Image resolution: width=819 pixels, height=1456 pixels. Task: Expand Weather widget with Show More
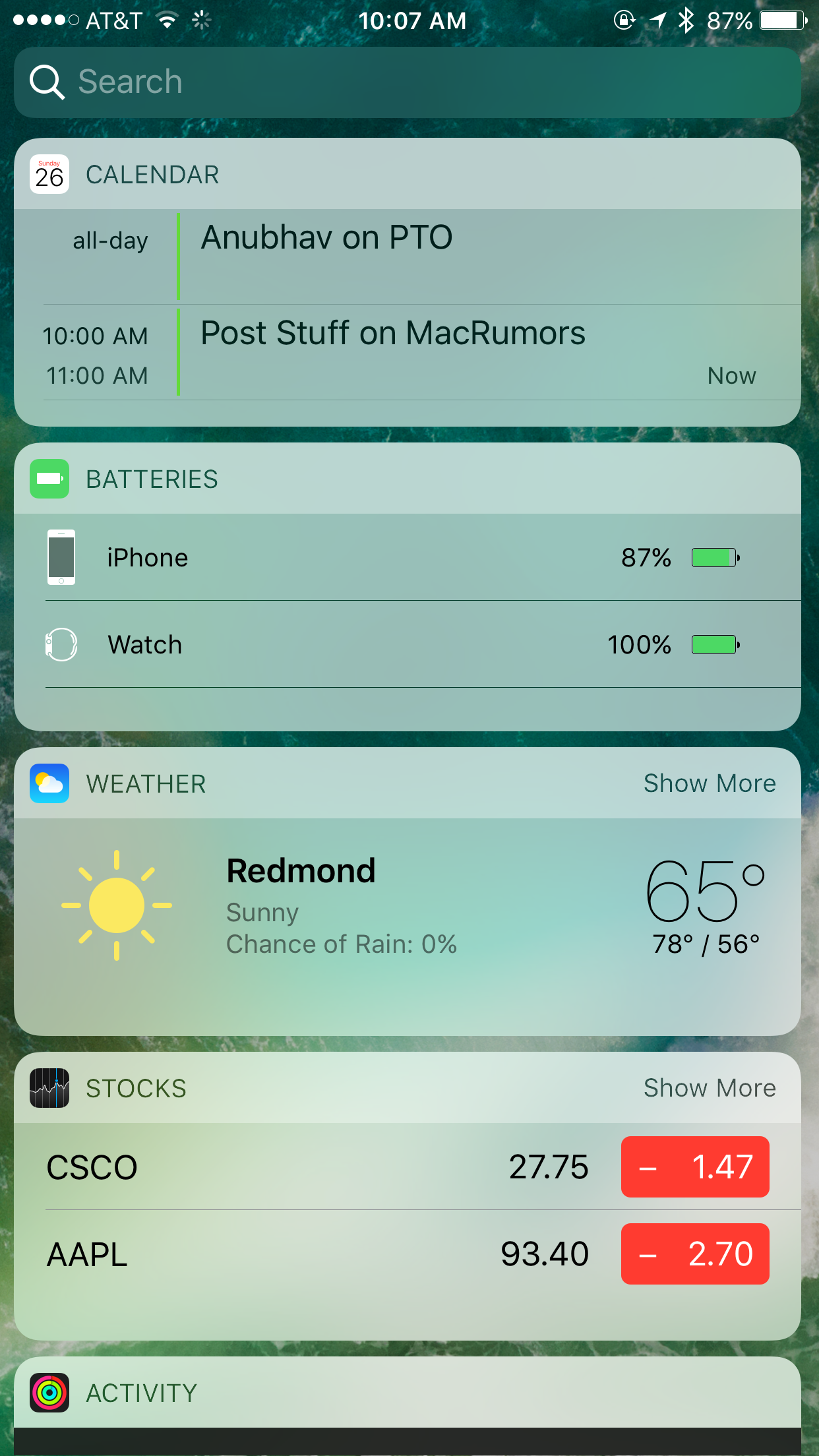[710, 783]
